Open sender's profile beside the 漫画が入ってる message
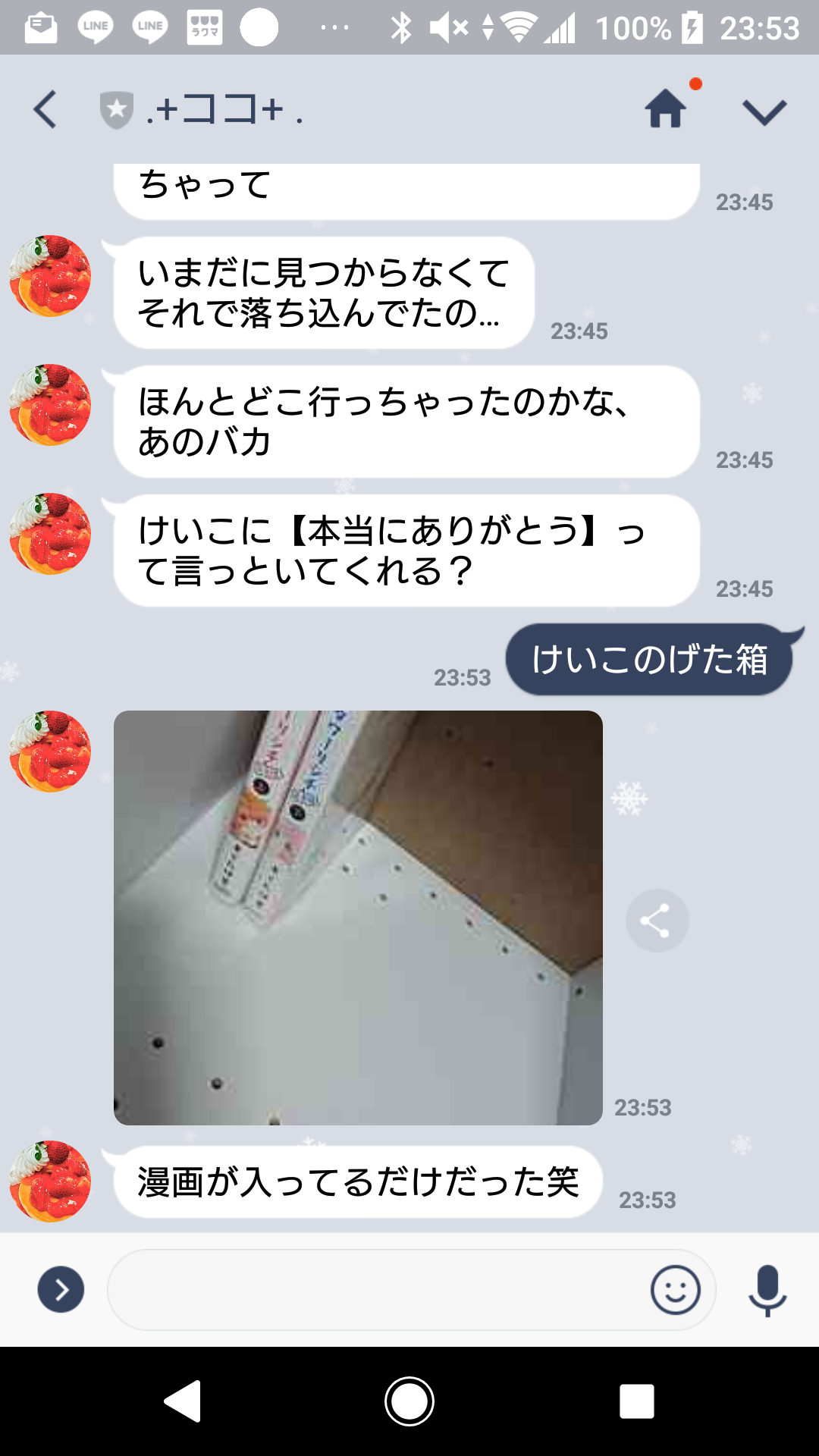This screenshot has width=819, height=1456. tap(50, 1181)
